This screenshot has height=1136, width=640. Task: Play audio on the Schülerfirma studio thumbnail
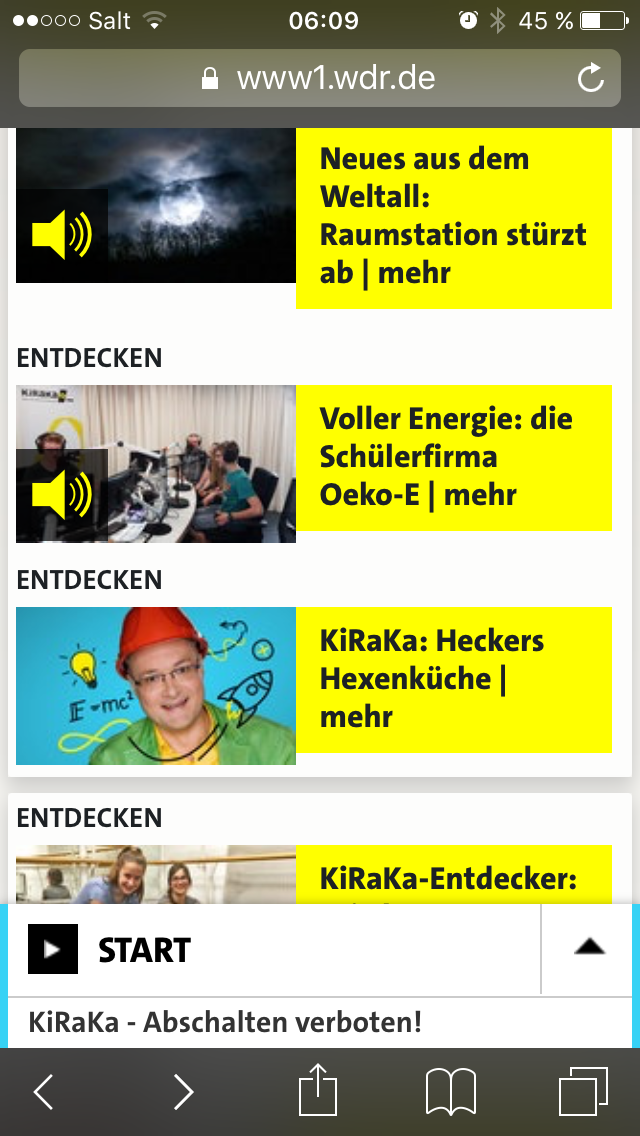[x=62, y=495]
